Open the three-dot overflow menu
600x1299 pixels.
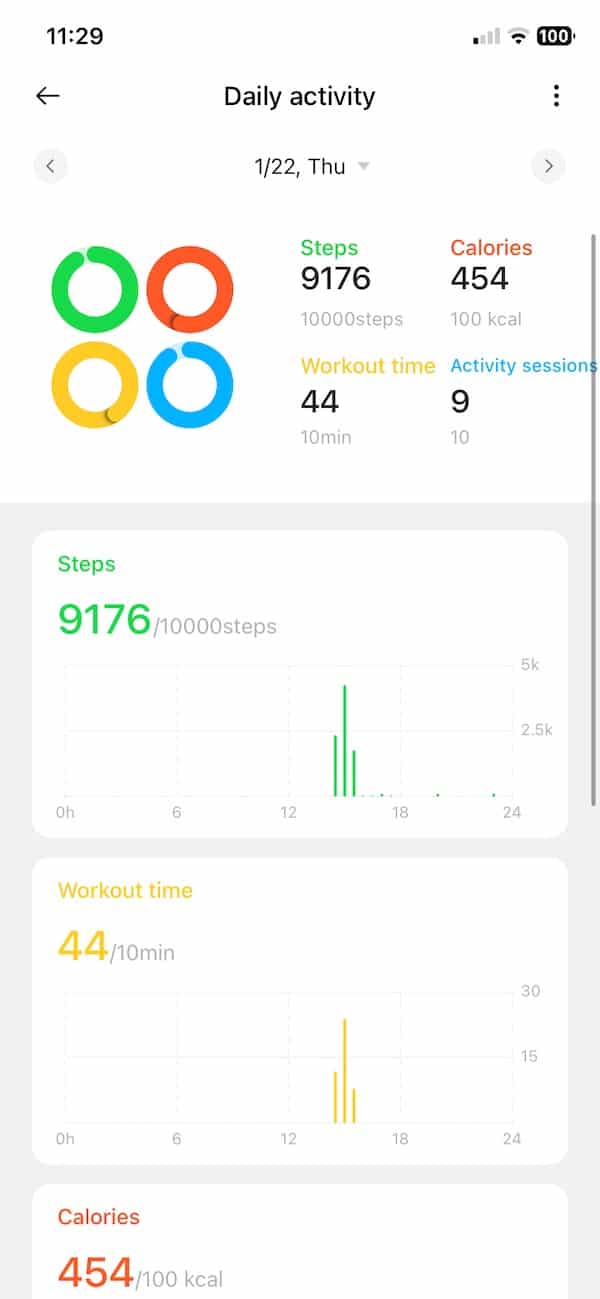pyautogui.click(x=556, y=96)
